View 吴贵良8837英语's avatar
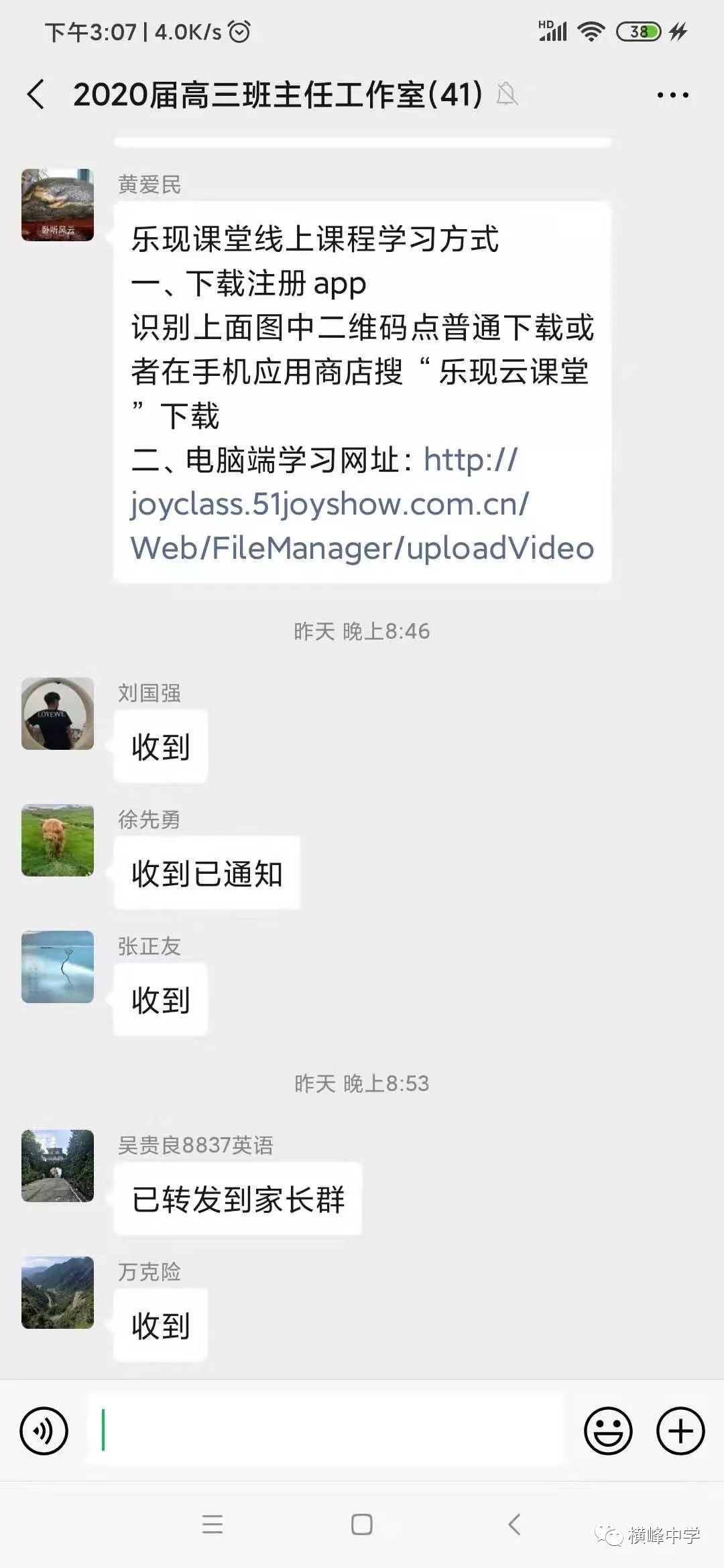The image size is (724, 1568). tap(58, 1166)
